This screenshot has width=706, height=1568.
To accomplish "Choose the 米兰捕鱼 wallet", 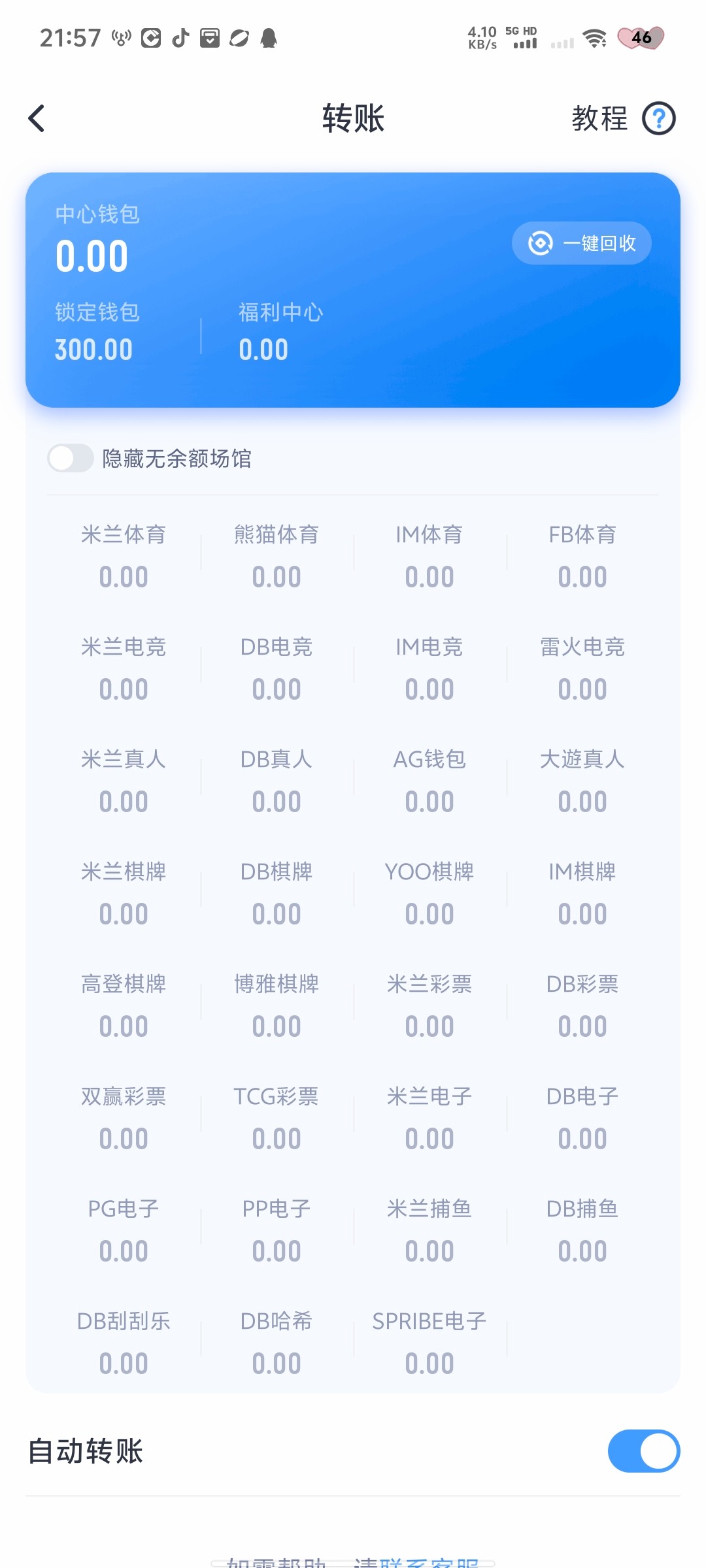I will (x=429, y=1230).
